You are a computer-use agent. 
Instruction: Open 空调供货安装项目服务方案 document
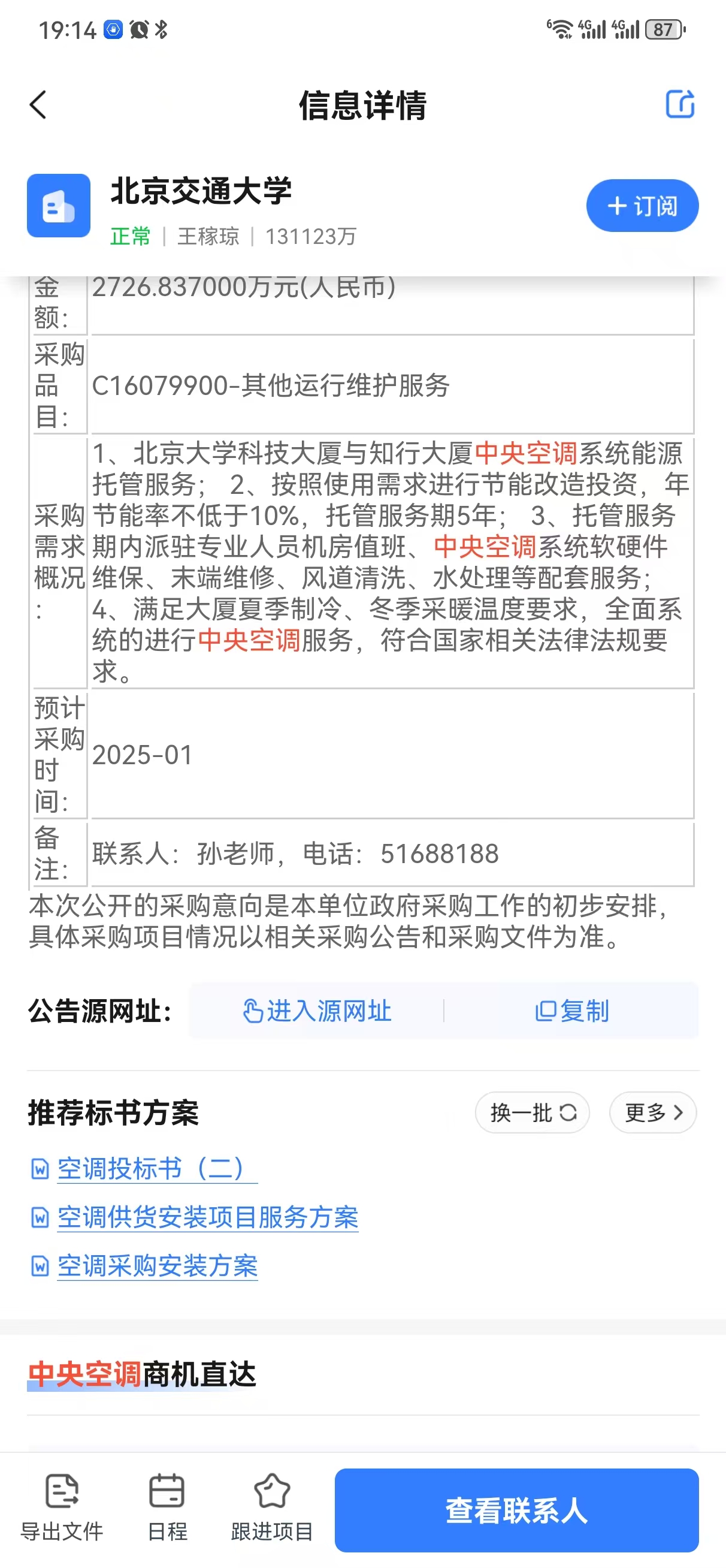pyautogui.click(x=207, y=1217)
